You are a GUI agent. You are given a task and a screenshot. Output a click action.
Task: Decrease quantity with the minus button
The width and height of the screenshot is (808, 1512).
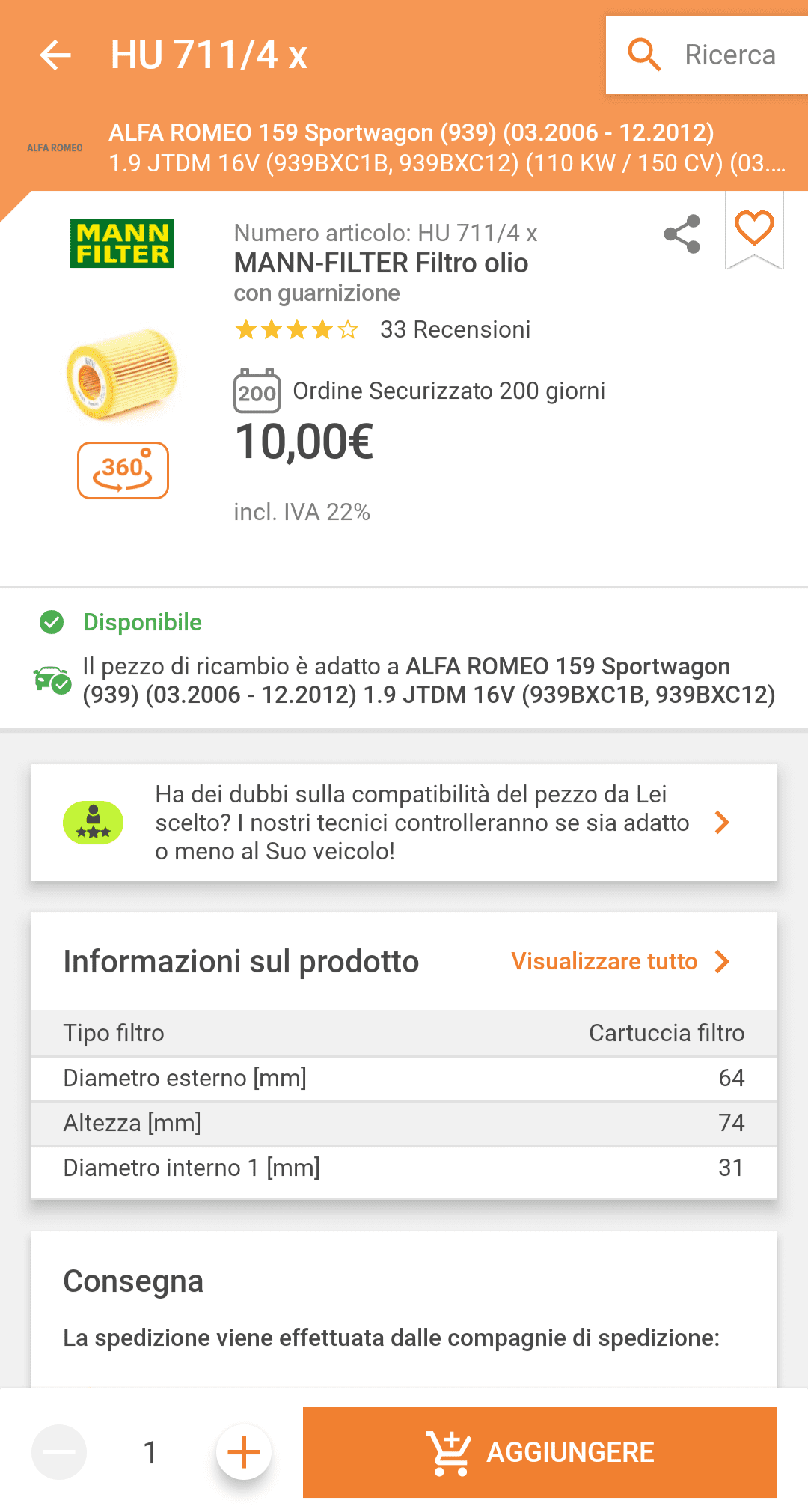tap(59, 1452)
